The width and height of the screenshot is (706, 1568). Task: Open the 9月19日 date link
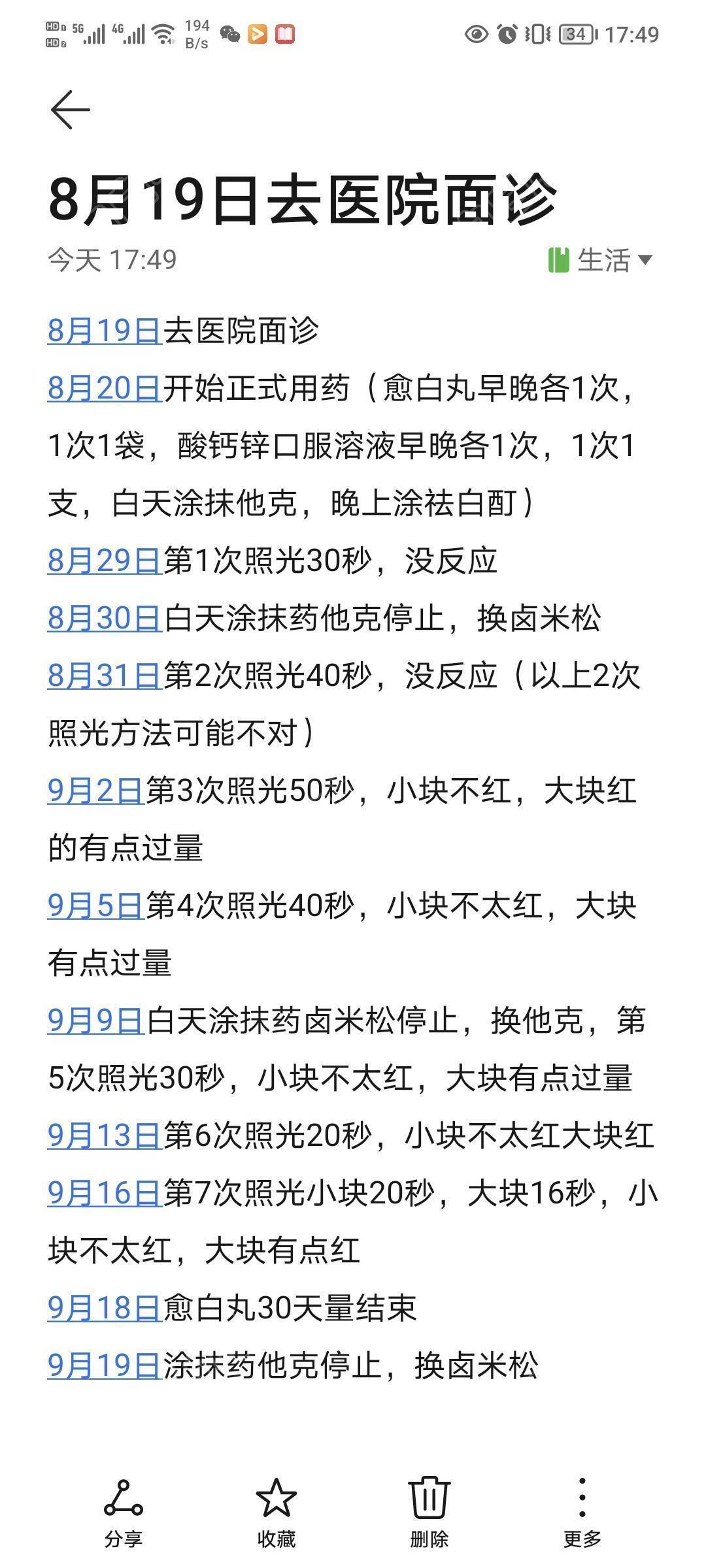click(105, 1366)
